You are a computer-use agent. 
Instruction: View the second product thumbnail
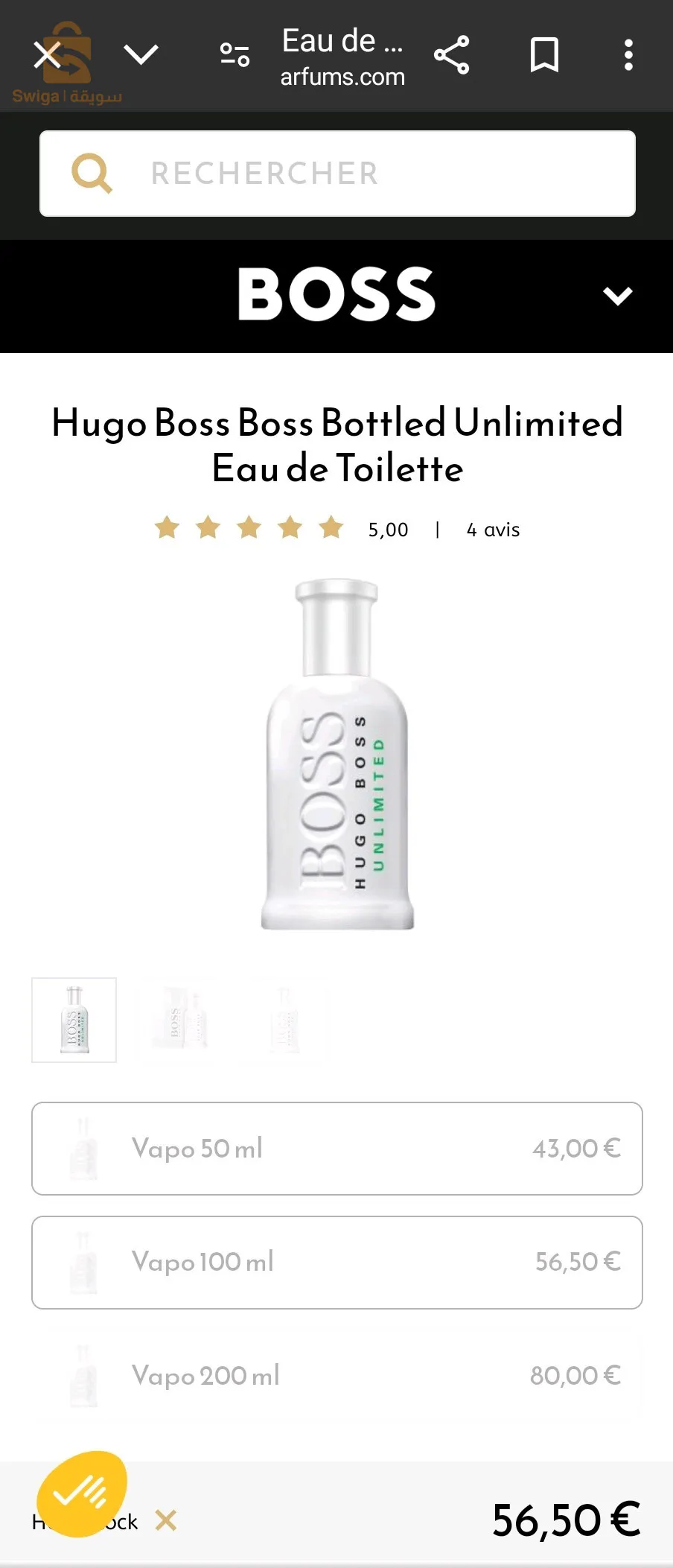[179, 1020]
